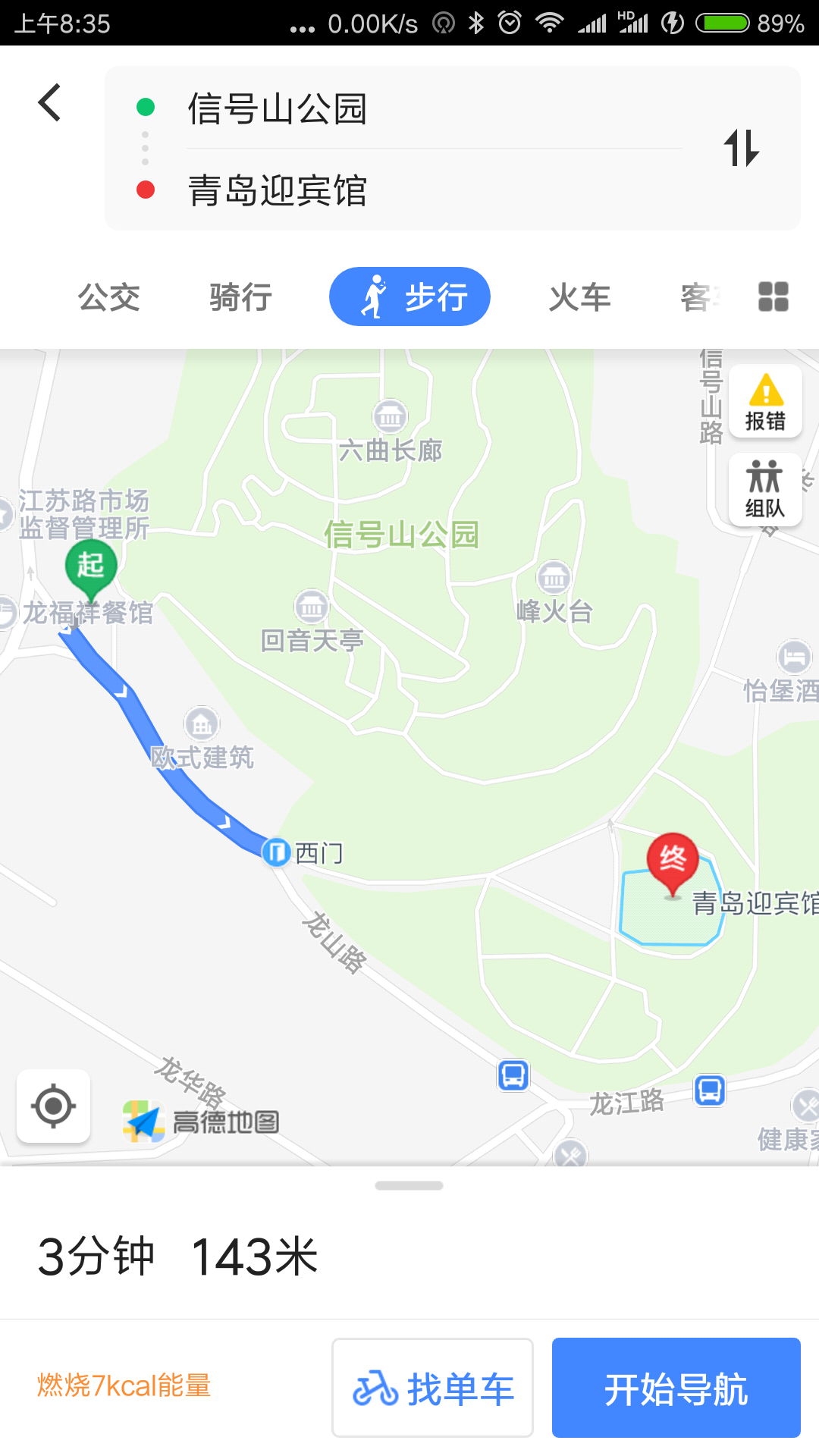Switch to the 公交 transit tab
Screen dimensions: 819x1456
coord(109,297)
